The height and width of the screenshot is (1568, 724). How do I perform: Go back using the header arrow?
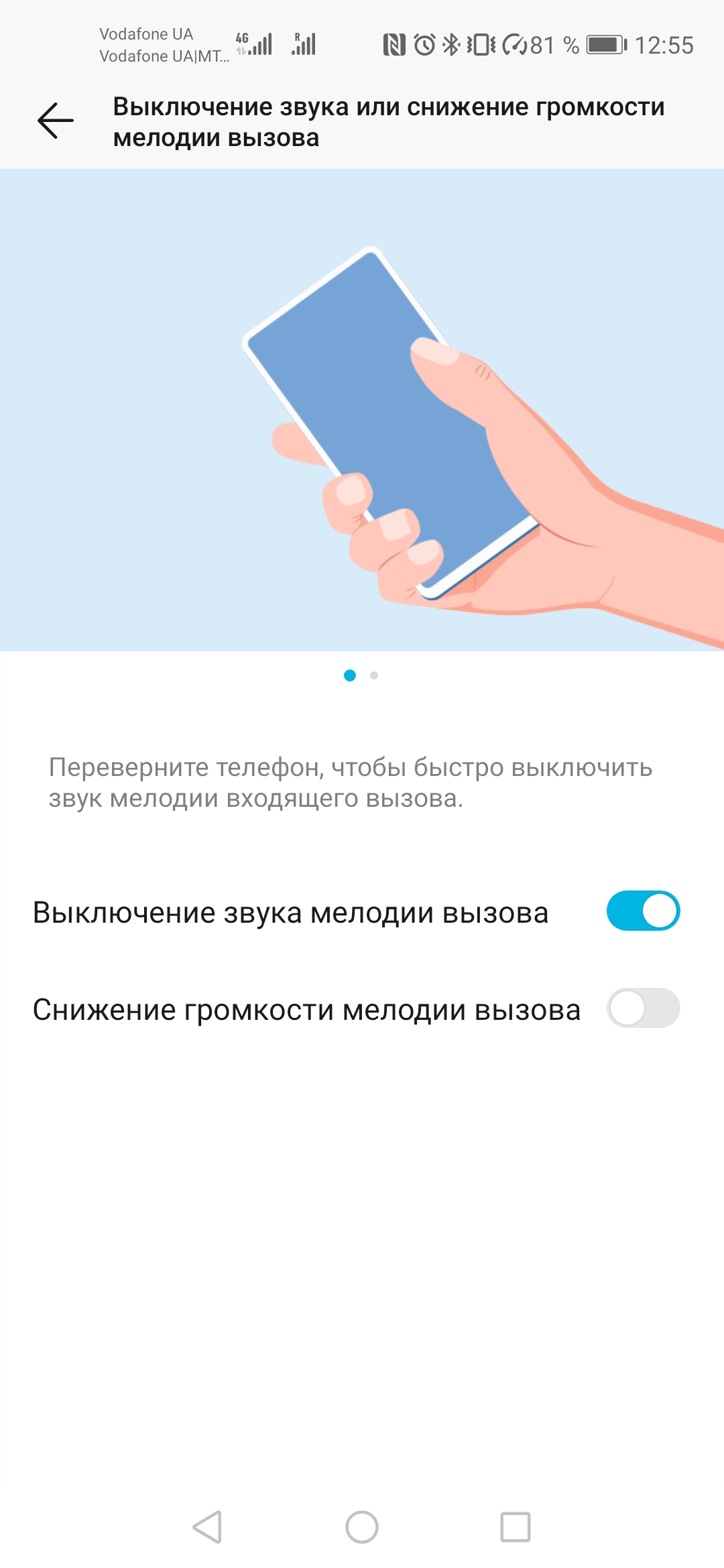56,121
